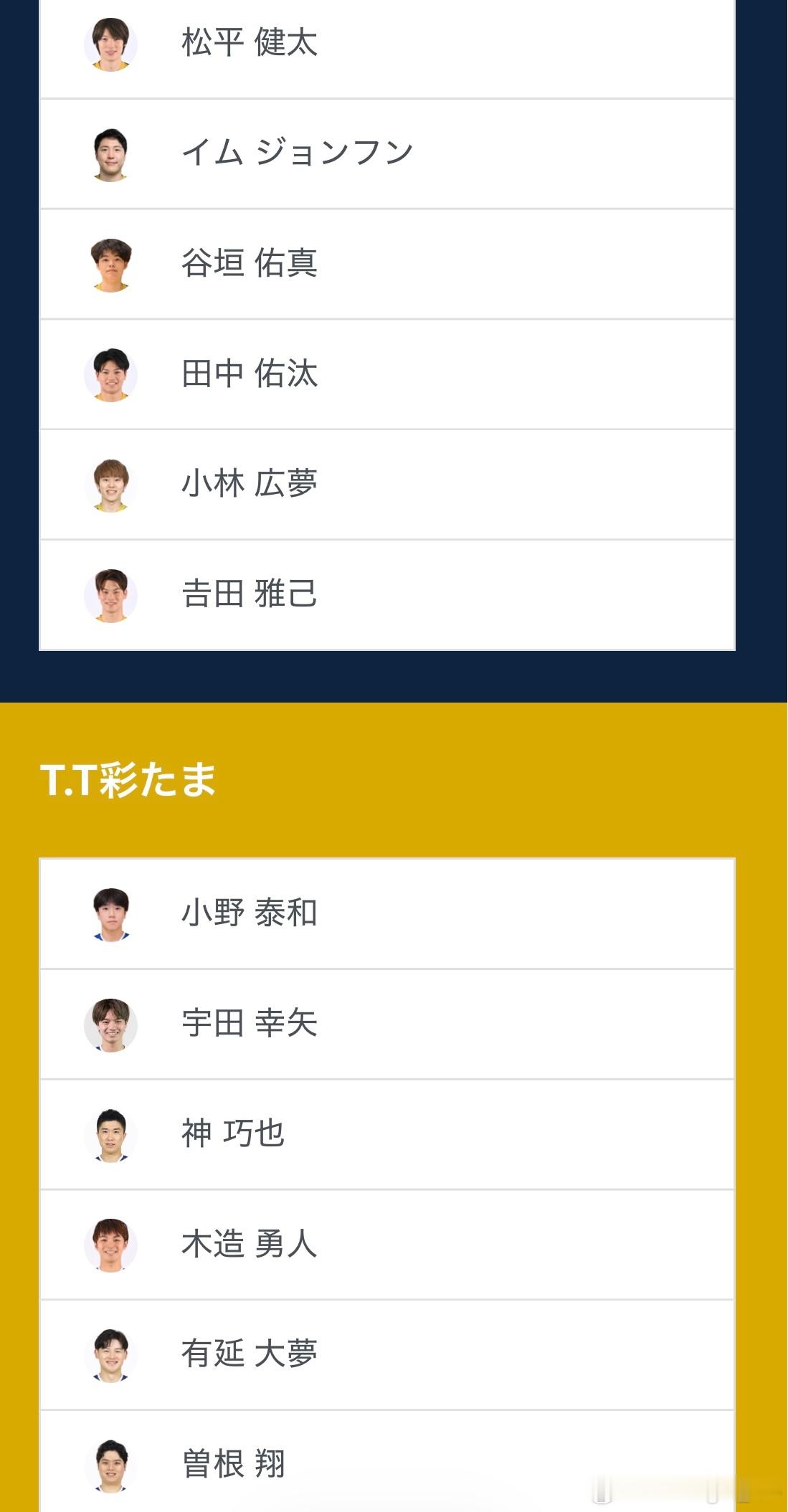The height and width of the screenshot is (1512, 788).
Task: Click the avatar photo of イム ジョンフン
Action: (x=111, y=153)
